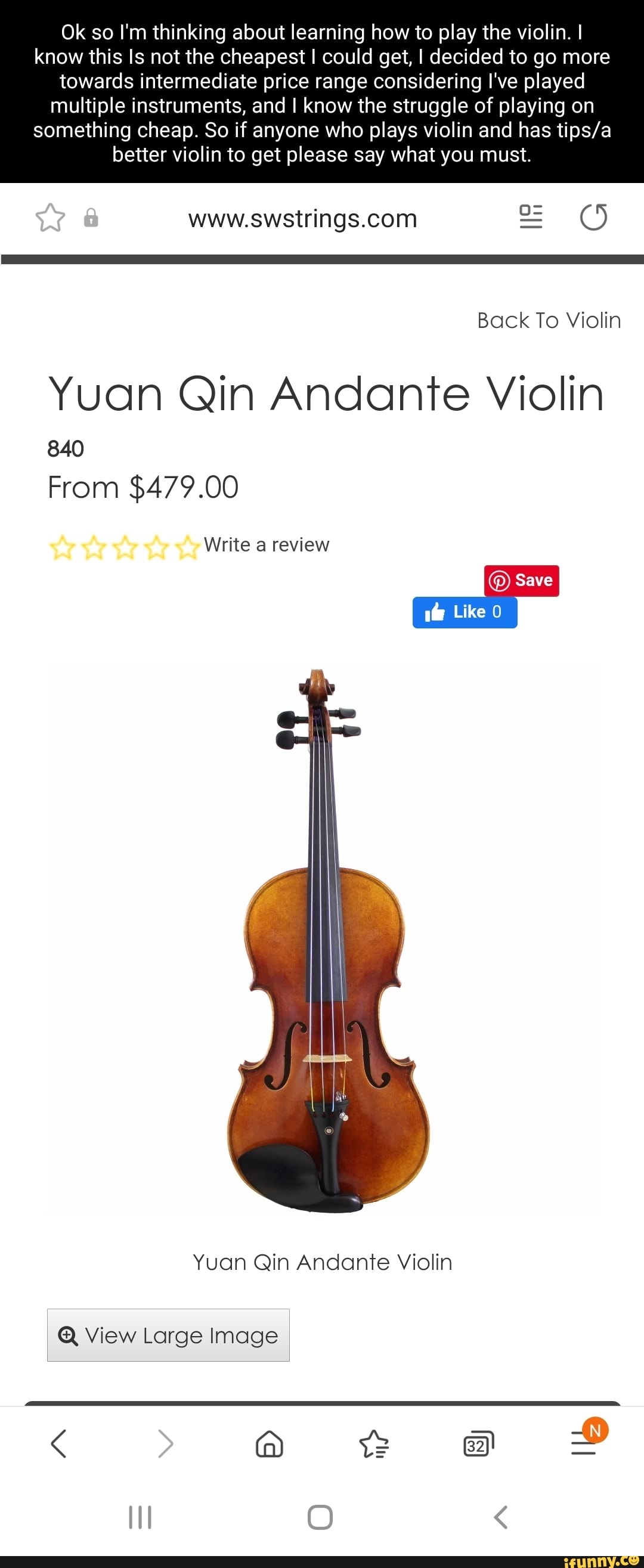The height and width of the screenshot is (1568, 644).
Task: Open the browser bookmarks list
Action: 374,1443
